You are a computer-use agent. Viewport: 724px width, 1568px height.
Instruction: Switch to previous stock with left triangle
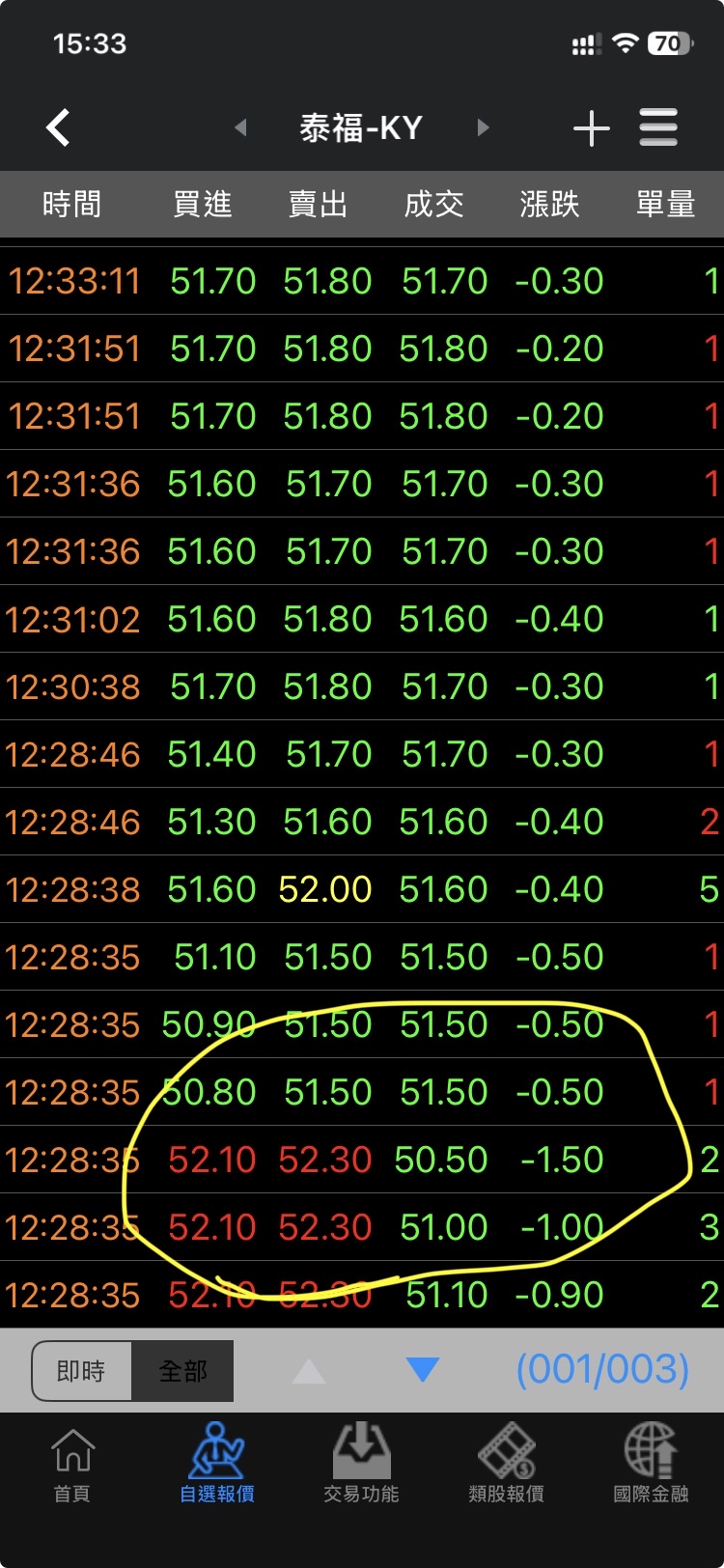(x=240, y=127)
